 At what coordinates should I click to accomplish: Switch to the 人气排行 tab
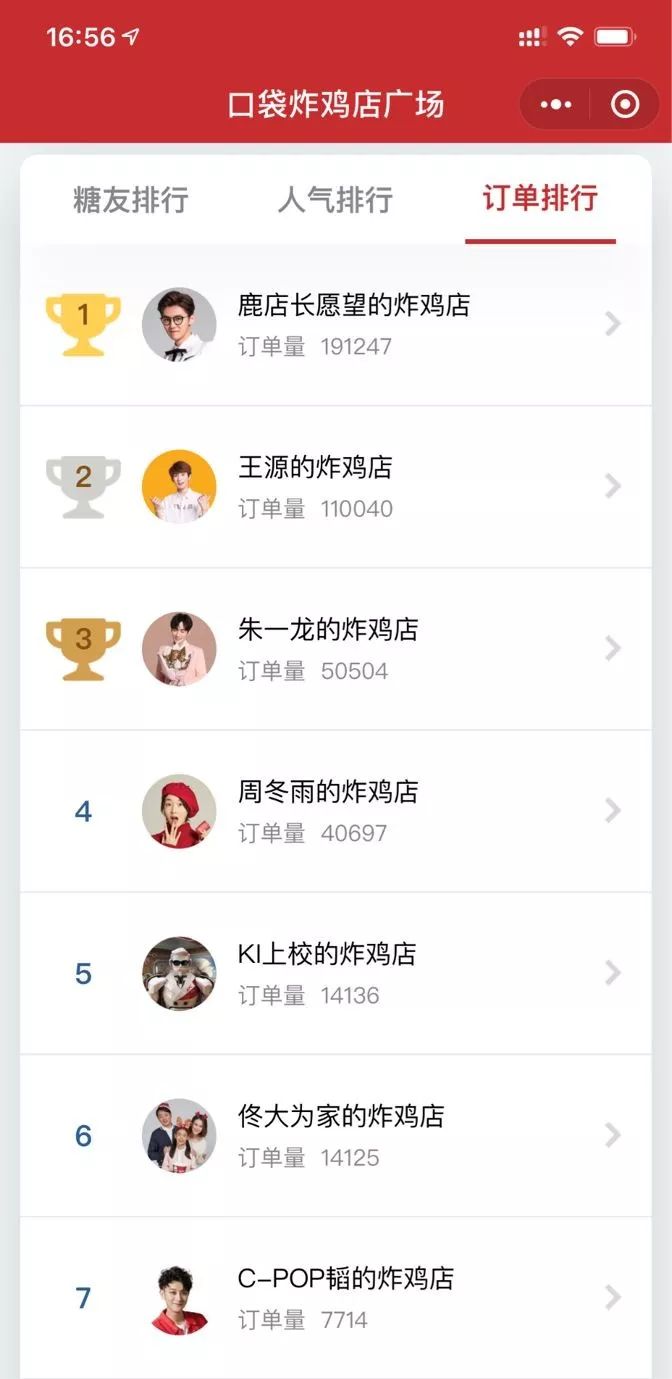tap(335, 199)
